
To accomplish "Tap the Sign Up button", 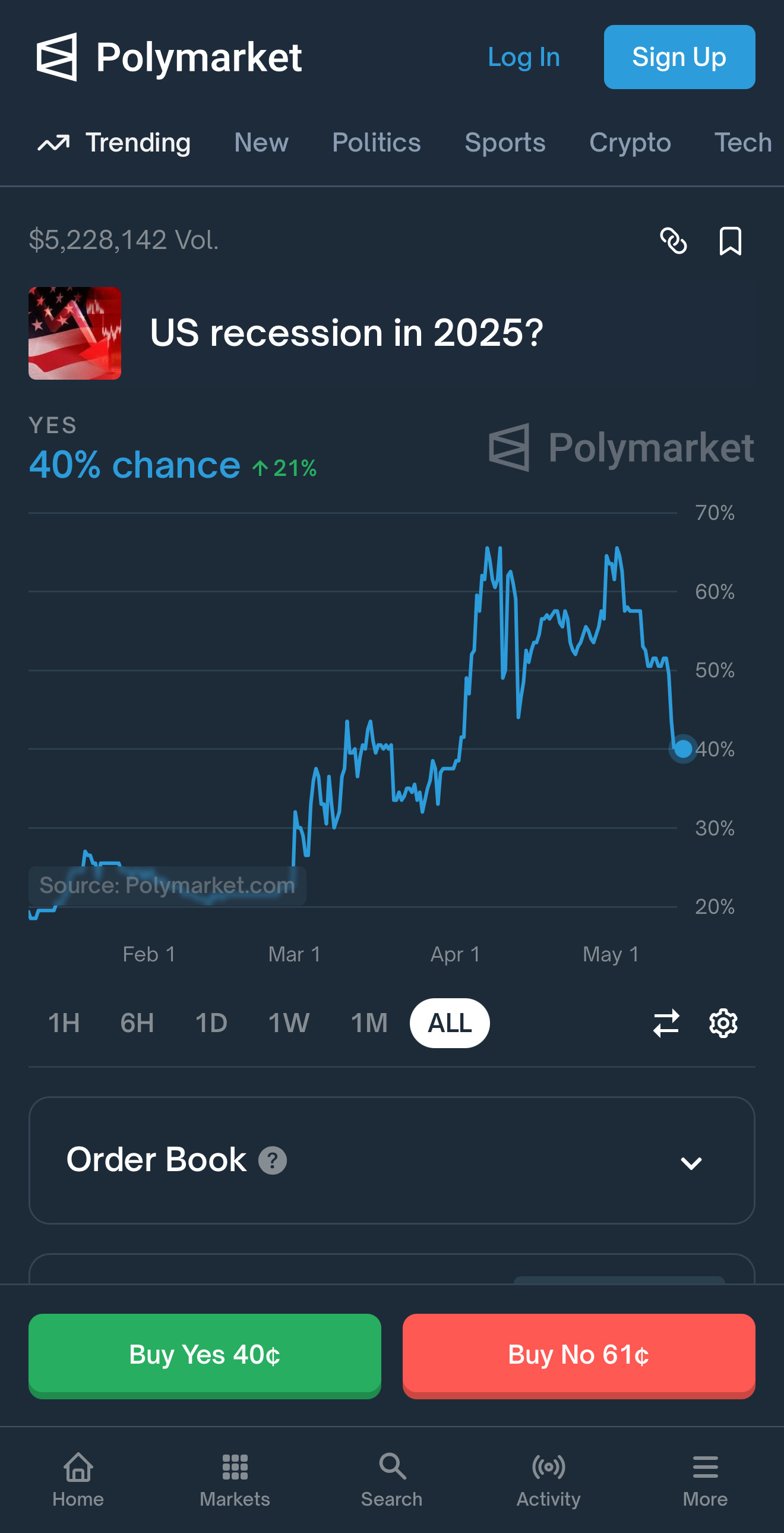I will (x=679, y=57).
